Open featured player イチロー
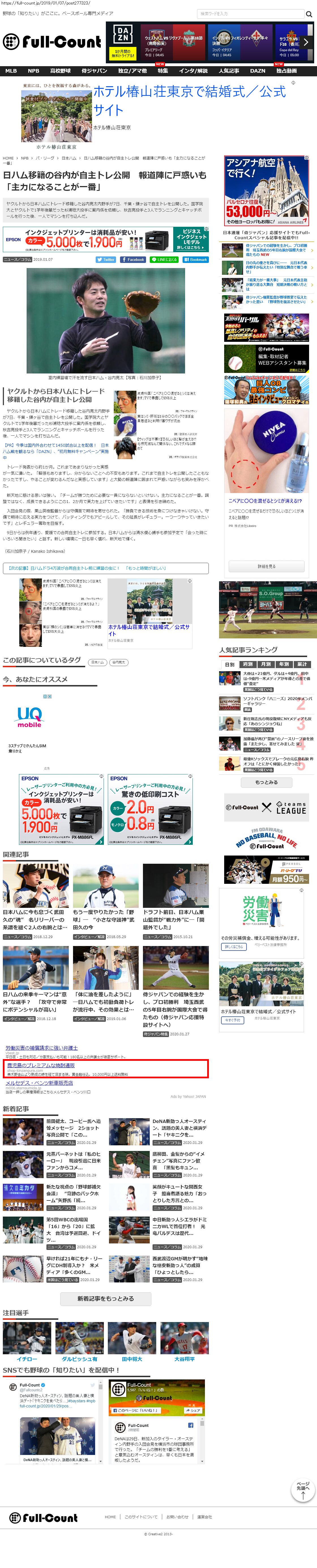This screenshot has width=317, height=1568. coord(27,1358)
